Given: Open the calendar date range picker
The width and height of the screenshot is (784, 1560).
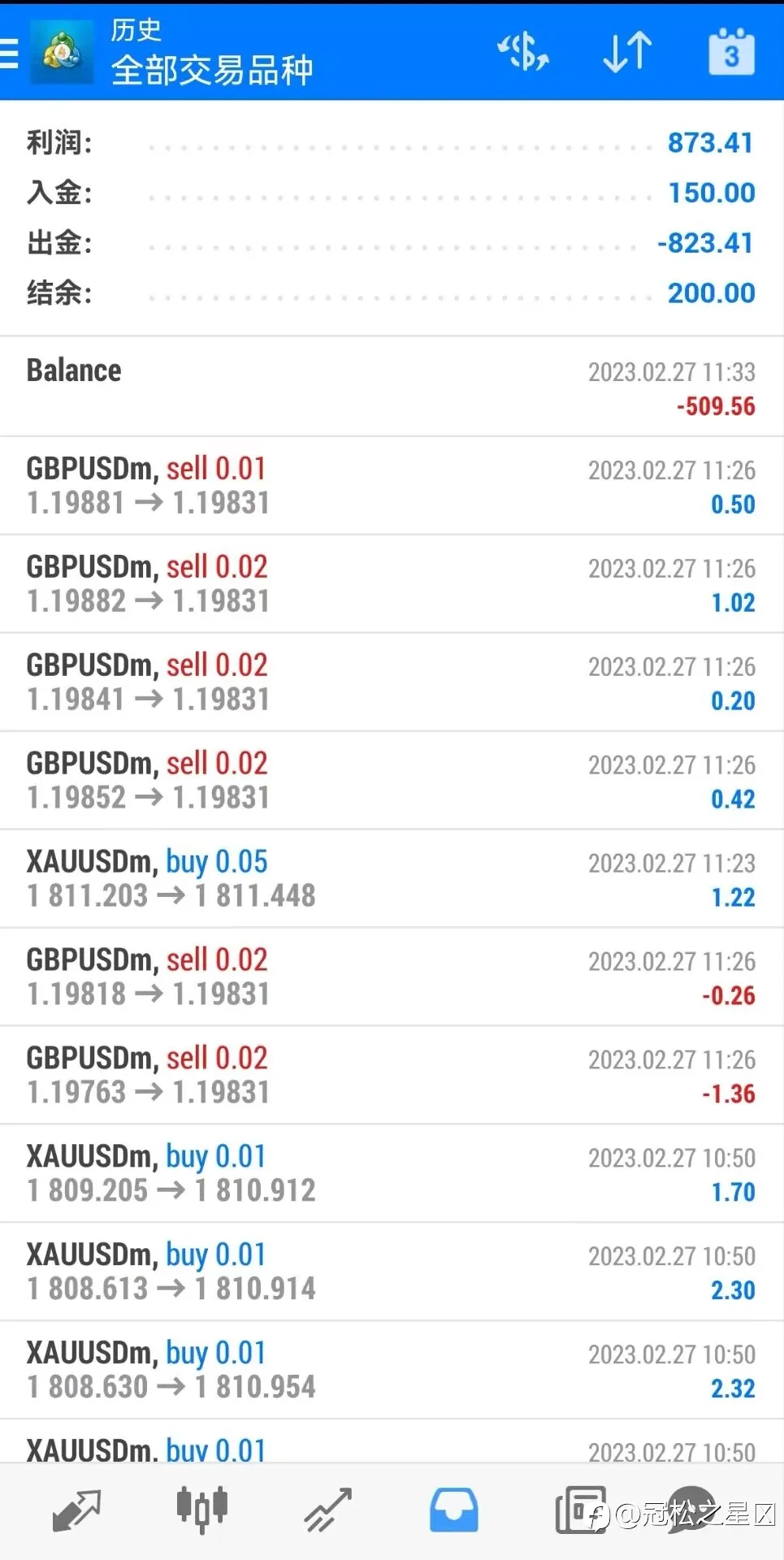Looking at the screenshot, I should [x=731, y=52].
